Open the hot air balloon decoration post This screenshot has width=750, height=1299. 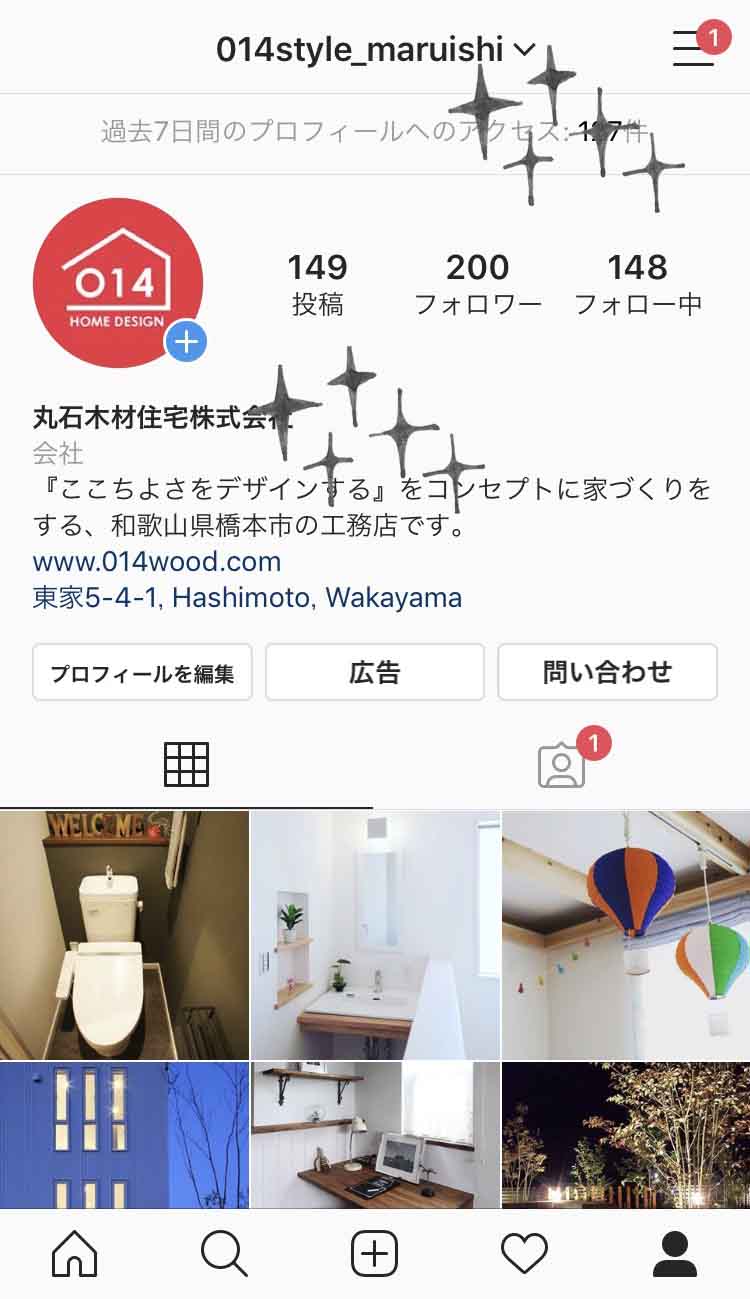point(626,934)
